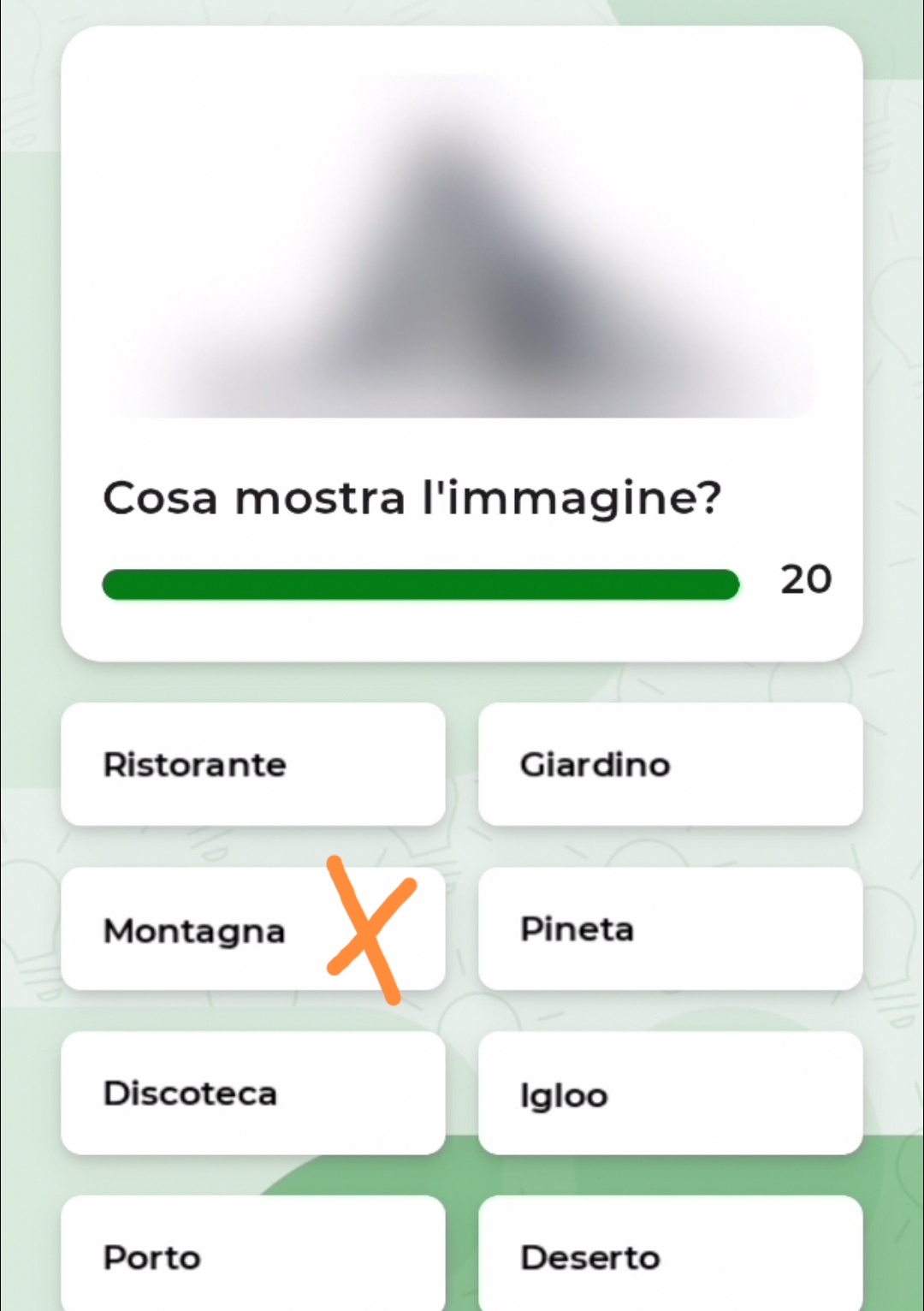
Task: Pick Deserto as the answer
Action: click(670, 1255)
